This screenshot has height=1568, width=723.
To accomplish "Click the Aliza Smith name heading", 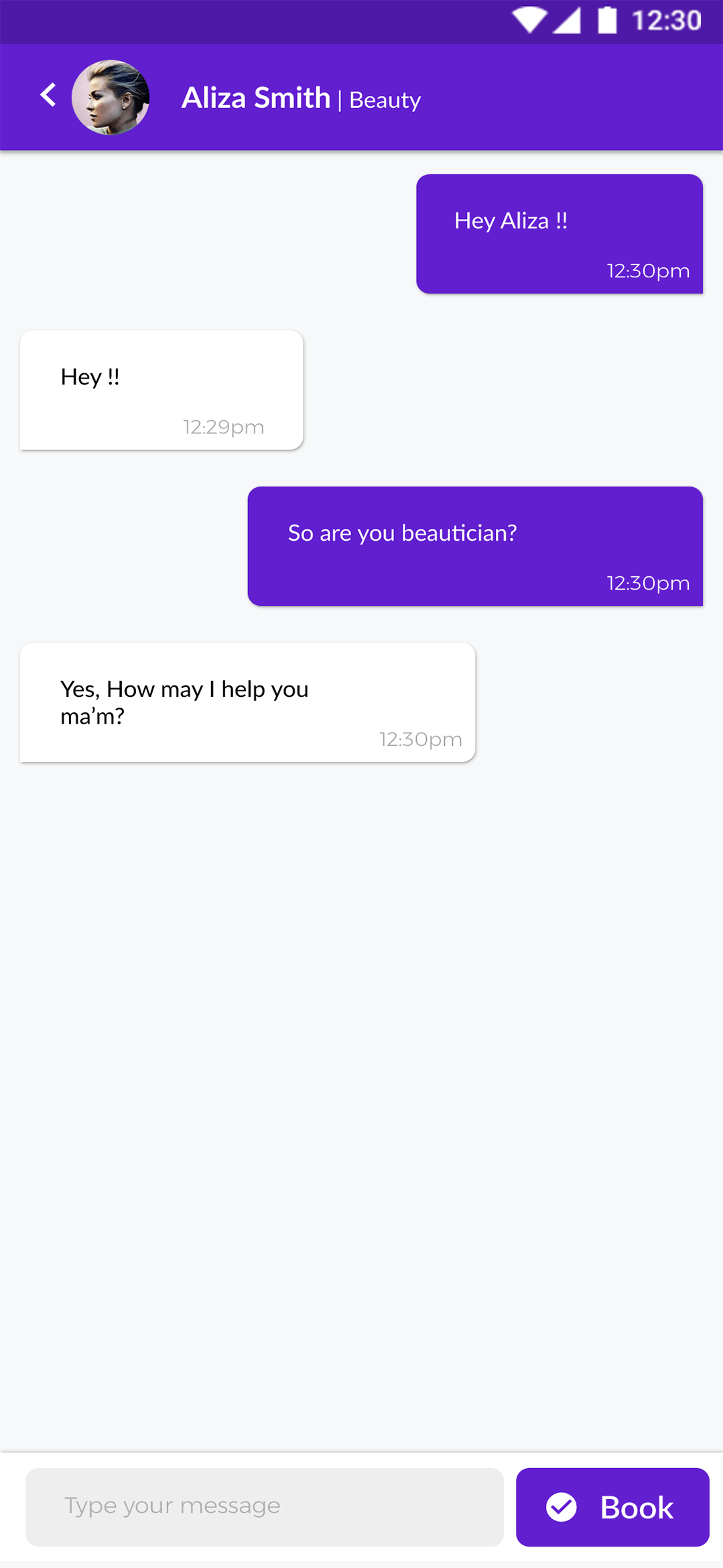I will (x=255, y=97).
